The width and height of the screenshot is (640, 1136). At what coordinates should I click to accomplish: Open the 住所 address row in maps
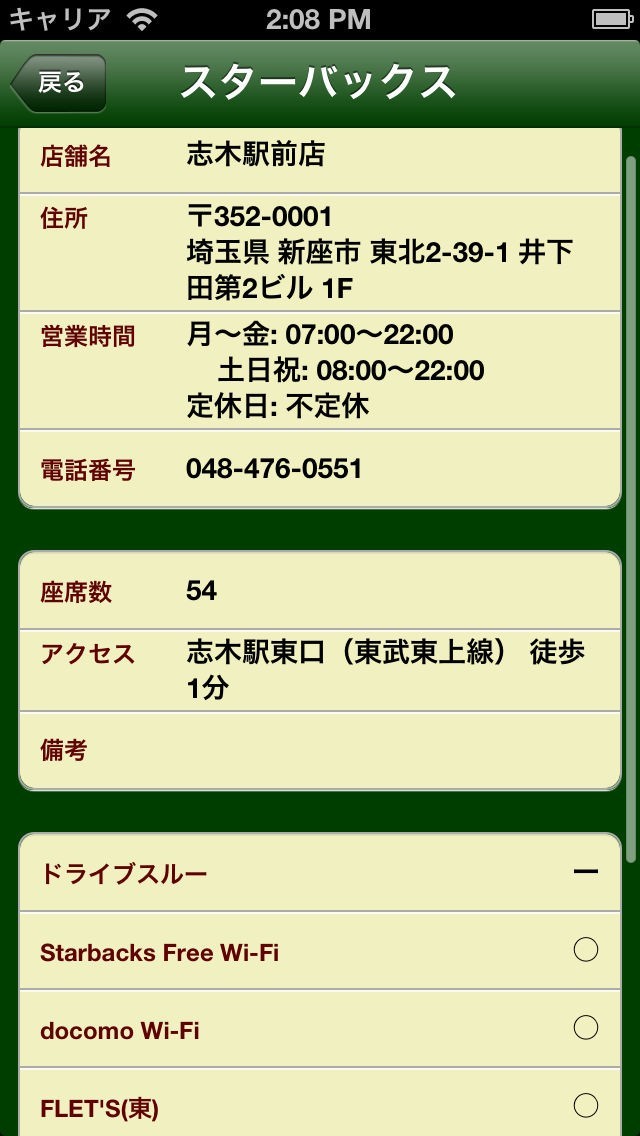(320, 252)
